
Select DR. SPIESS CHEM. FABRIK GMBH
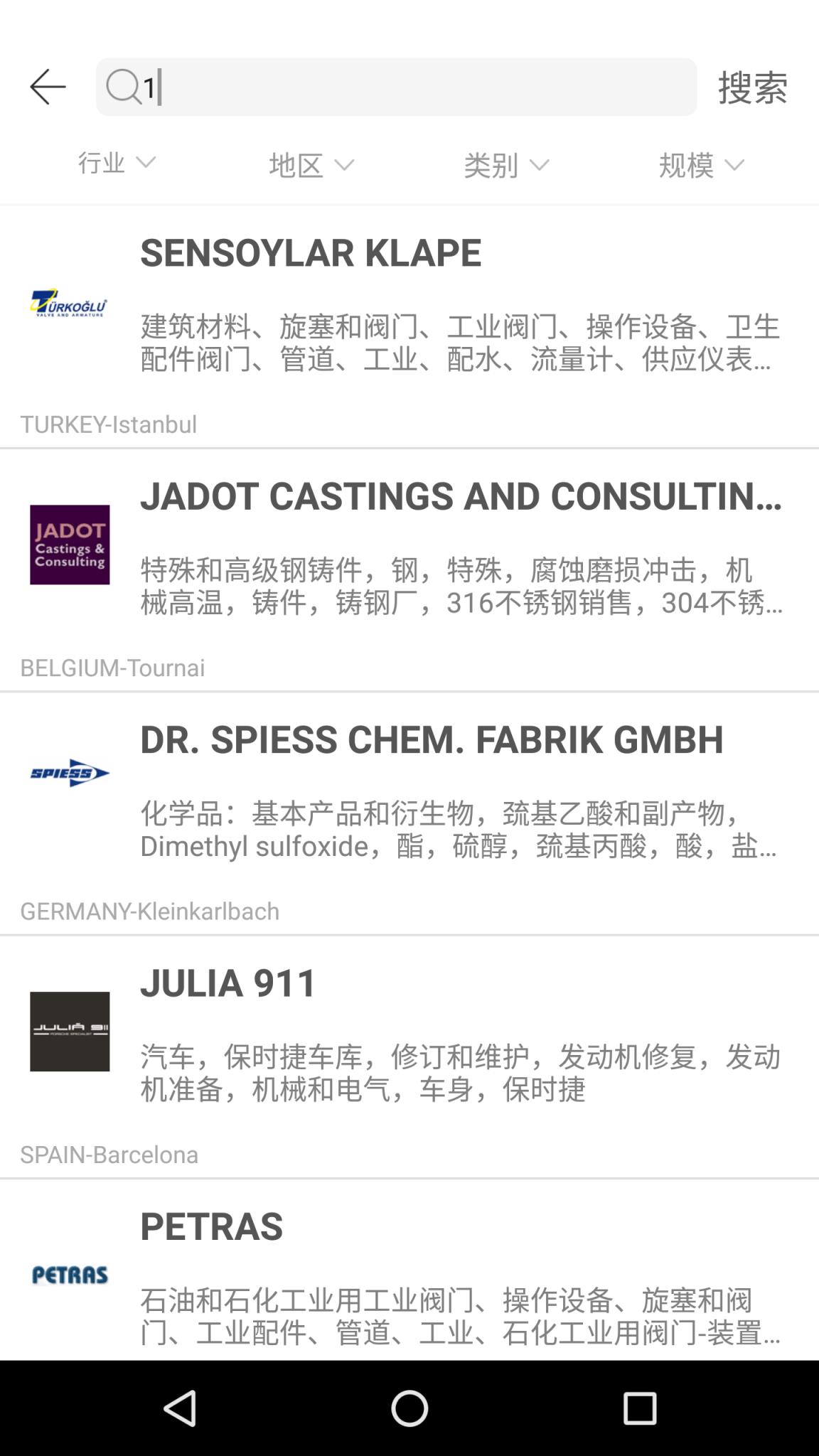pos(409,813)
